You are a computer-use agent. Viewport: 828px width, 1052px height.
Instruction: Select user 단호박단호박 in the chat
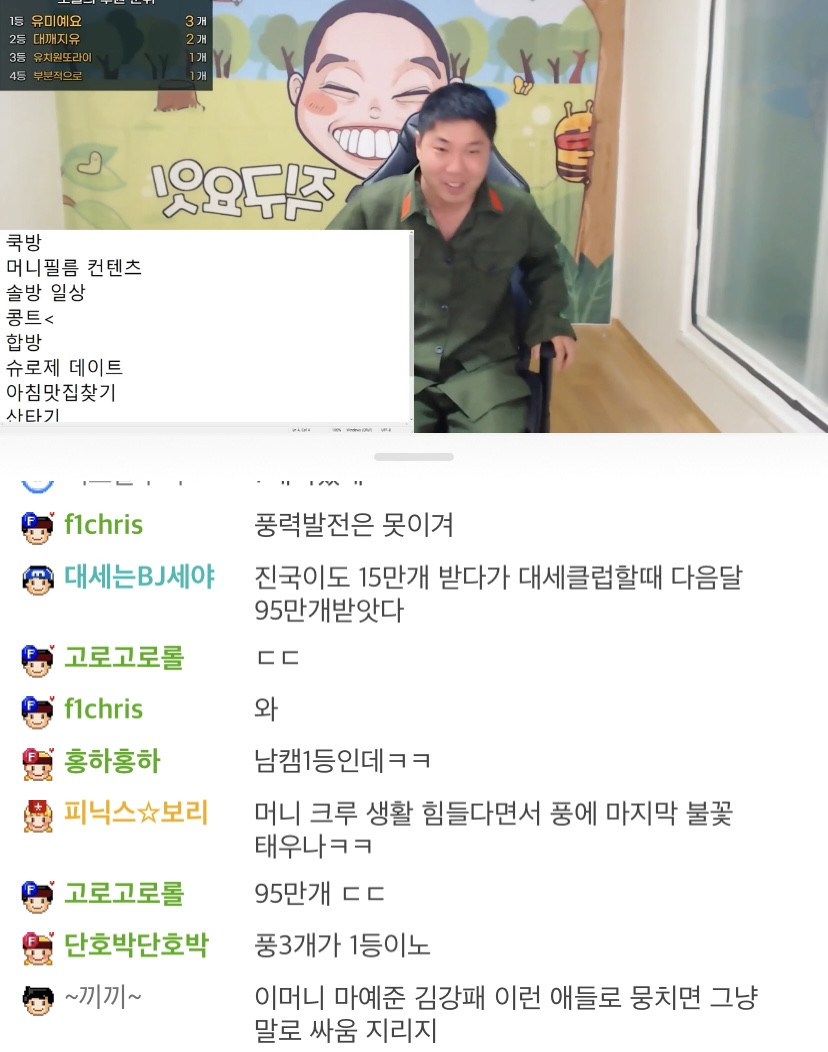[136, 944]
